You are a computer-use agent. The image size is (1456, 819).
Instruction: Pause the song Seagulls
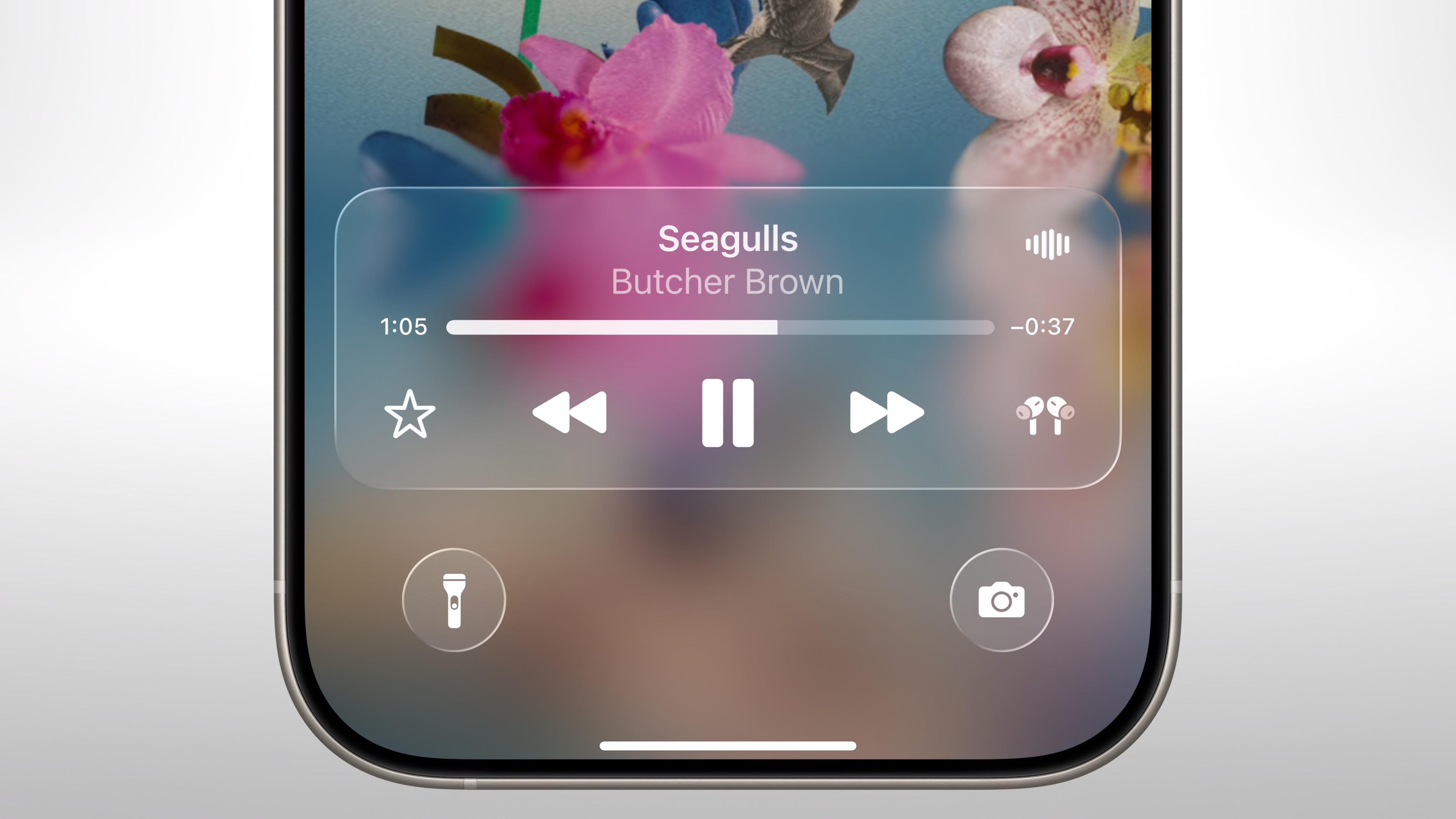pyautogui.click(x=728, y=413)
